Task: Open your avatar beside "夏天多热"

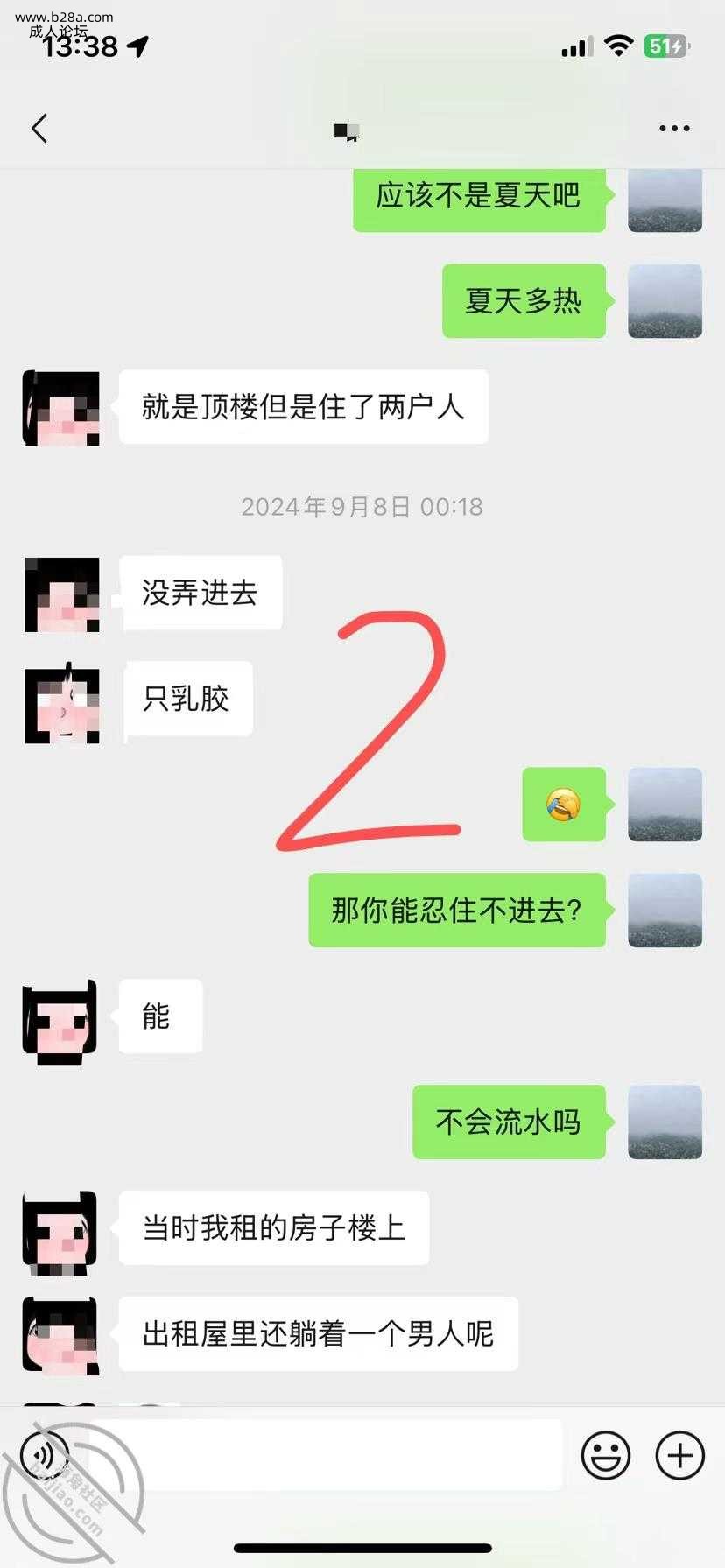Action: [665, 301]
